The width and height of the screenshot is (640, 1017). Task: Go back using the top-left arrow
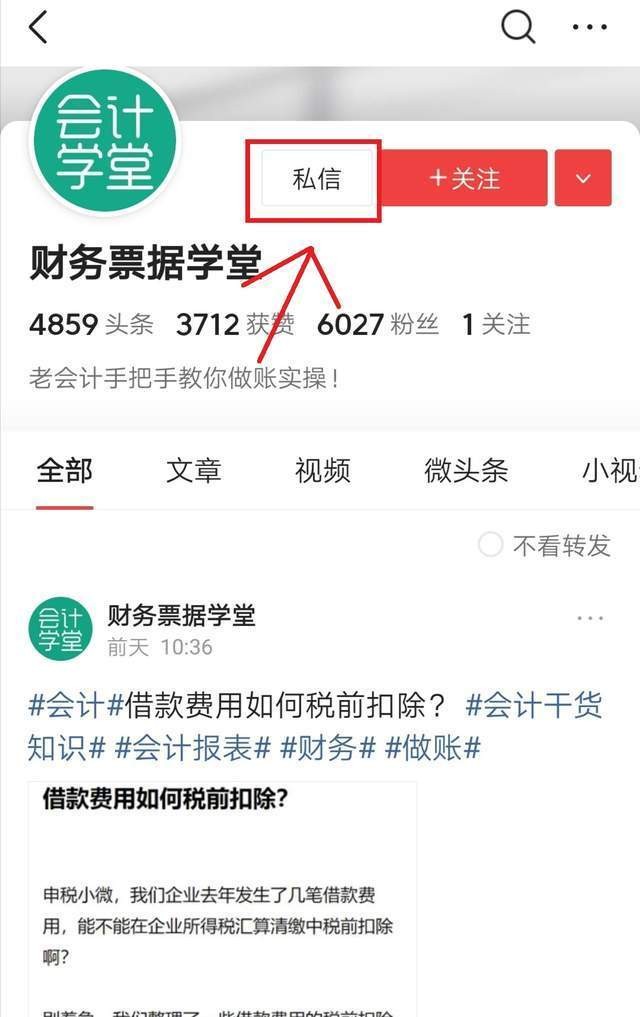(x=38, y=27)
